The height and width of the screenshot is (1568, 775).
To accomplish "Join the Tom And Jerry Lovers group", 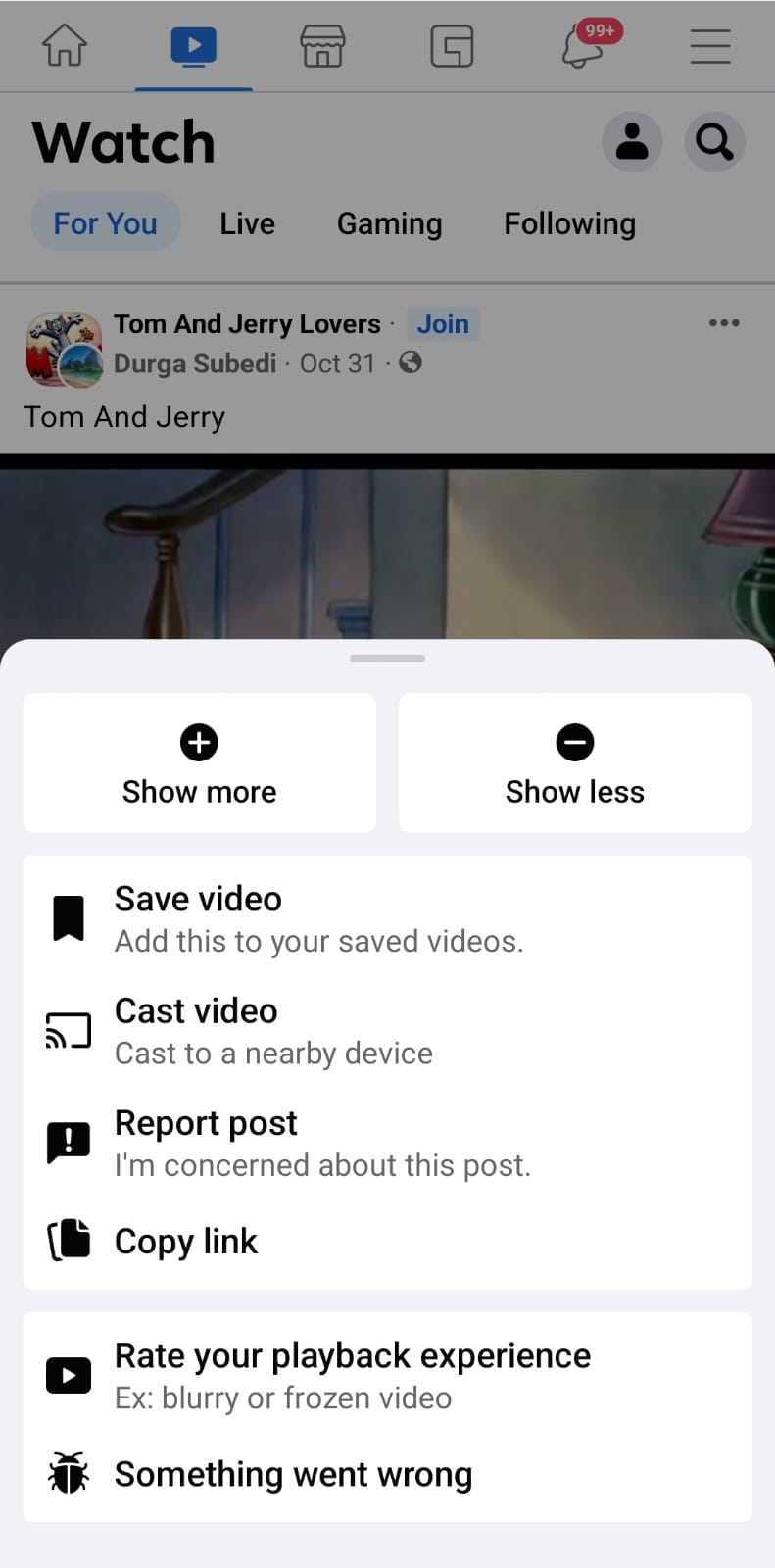I will [x=443, y=324].
